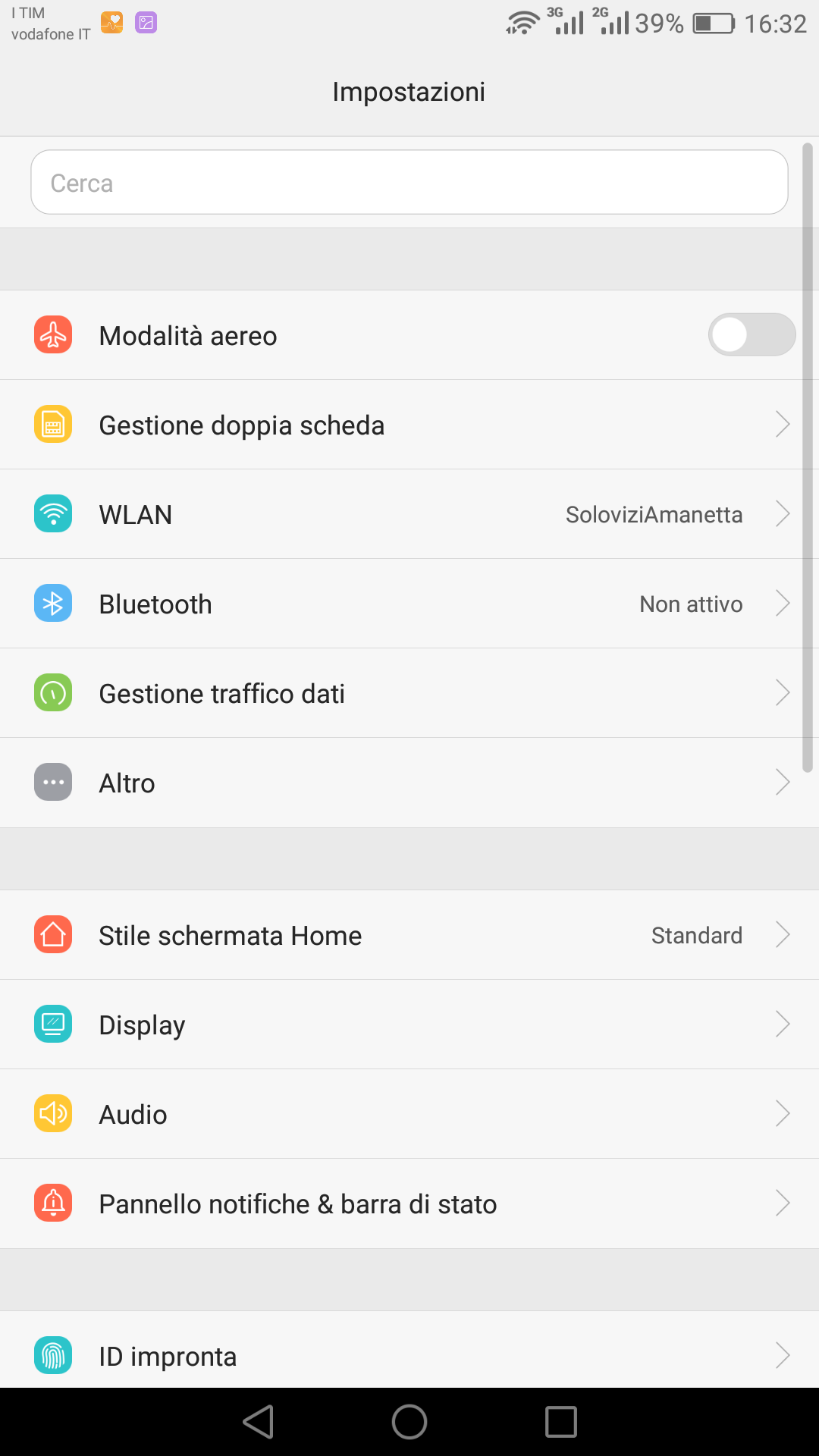Screen dimensions: 819x1456
Task: Open Audio settings
Action: click(x=409, y=1114)
